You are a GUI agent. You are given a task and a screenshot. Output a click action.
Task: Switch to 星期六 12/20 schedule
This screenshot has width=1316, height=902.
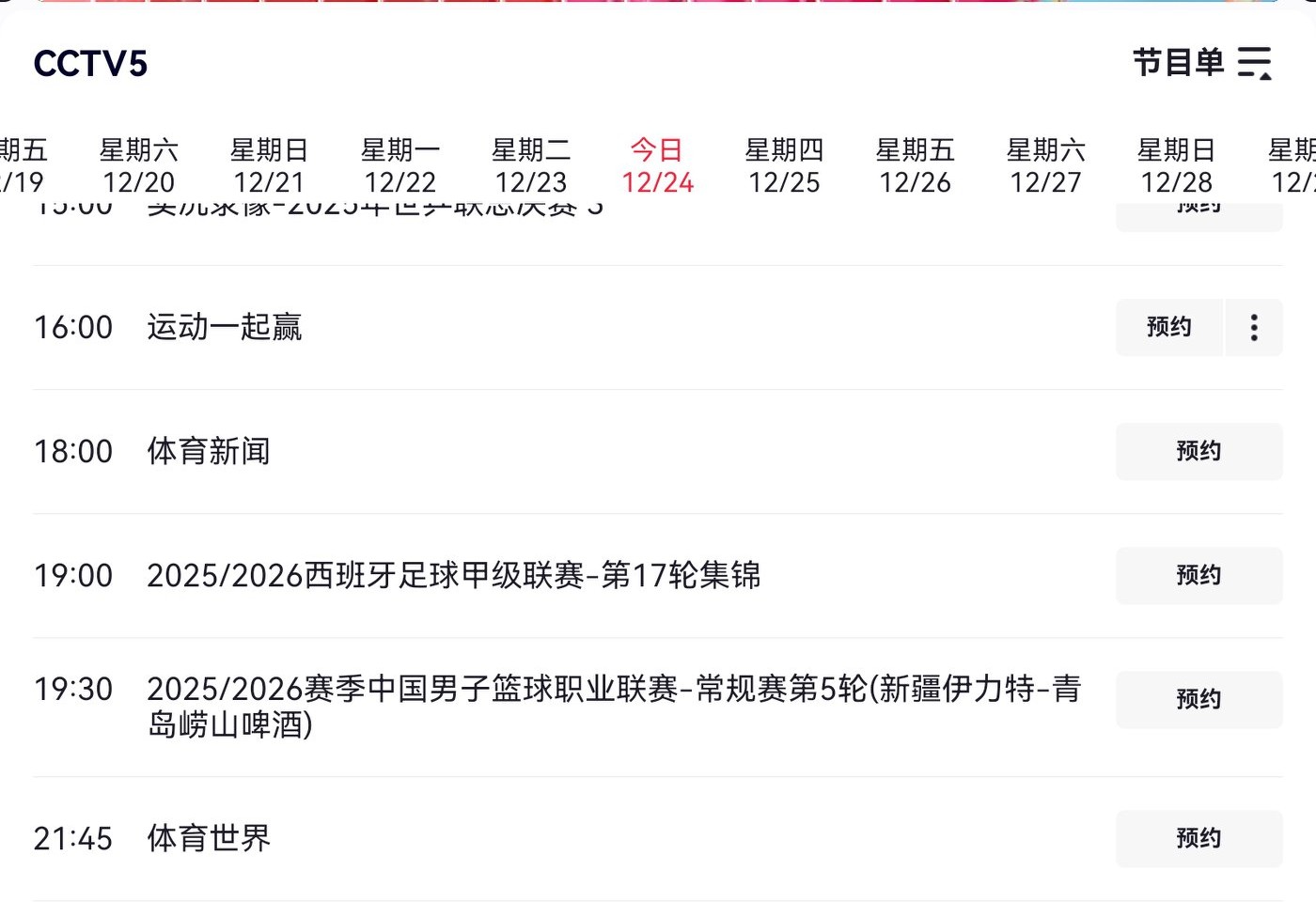tap(138, 165)
